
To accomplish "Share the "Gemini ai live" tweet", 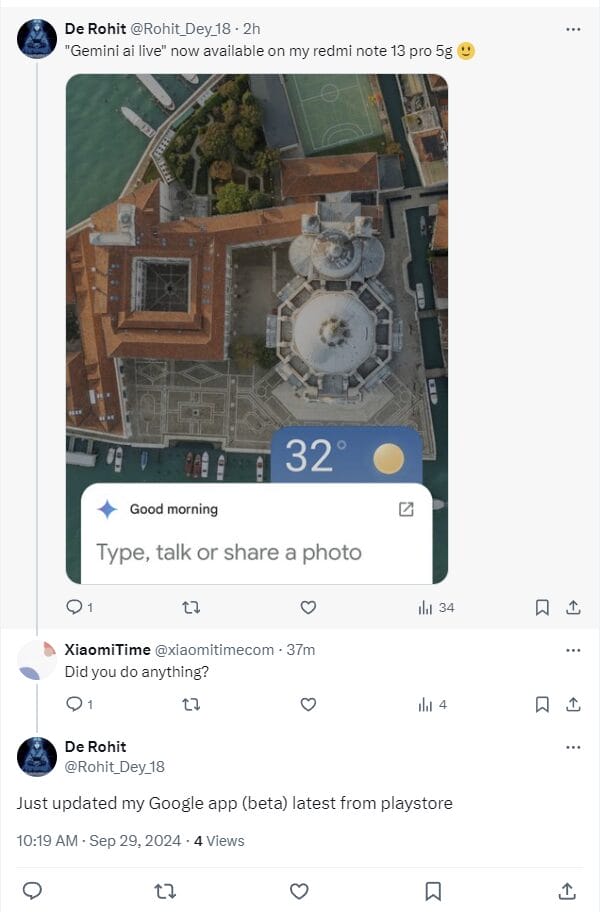I will pyautogui.click(x=574, y=607).
